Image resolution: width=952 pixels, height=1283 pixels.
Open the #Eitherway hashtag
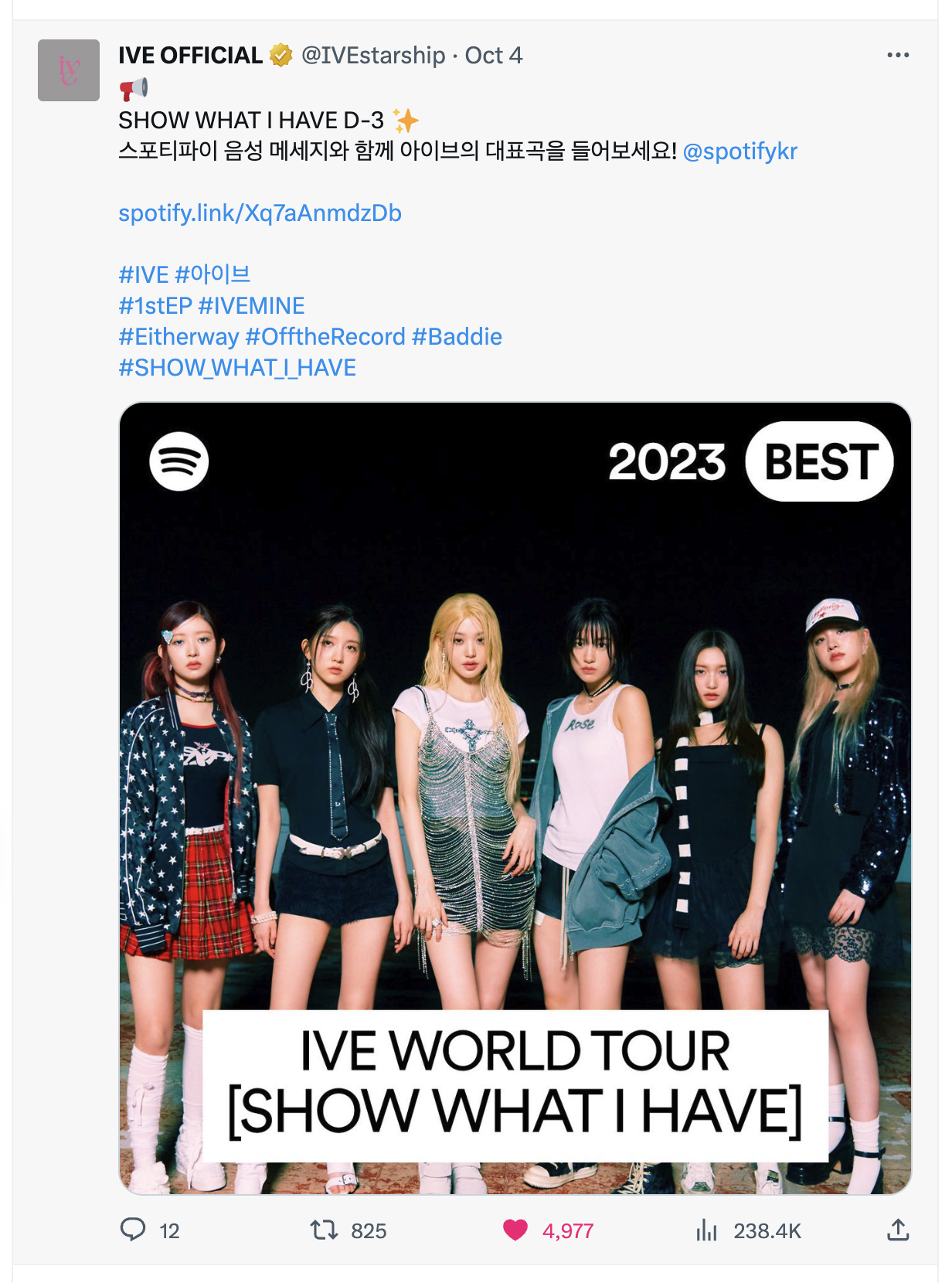point(178,337)
